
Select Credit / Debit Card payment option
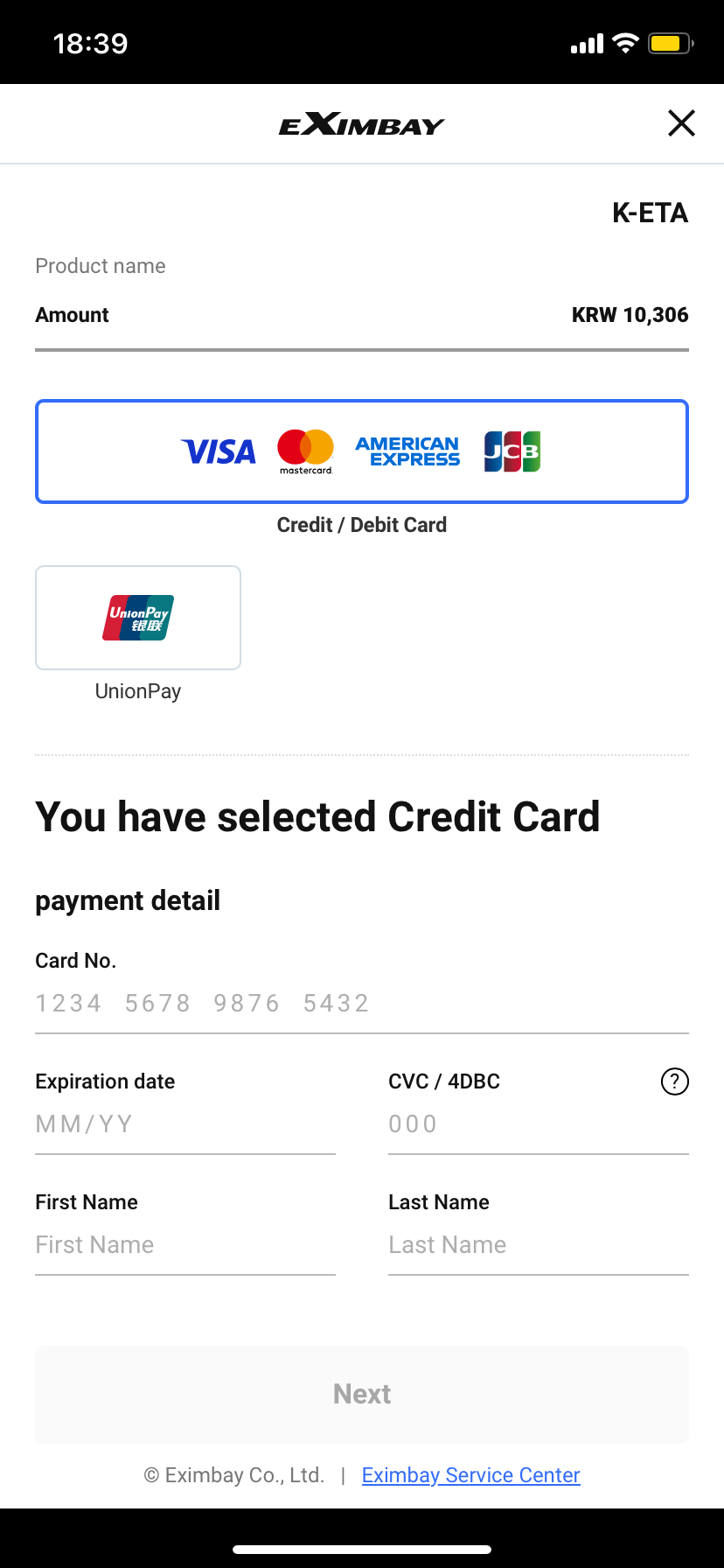tap(362, 451)
